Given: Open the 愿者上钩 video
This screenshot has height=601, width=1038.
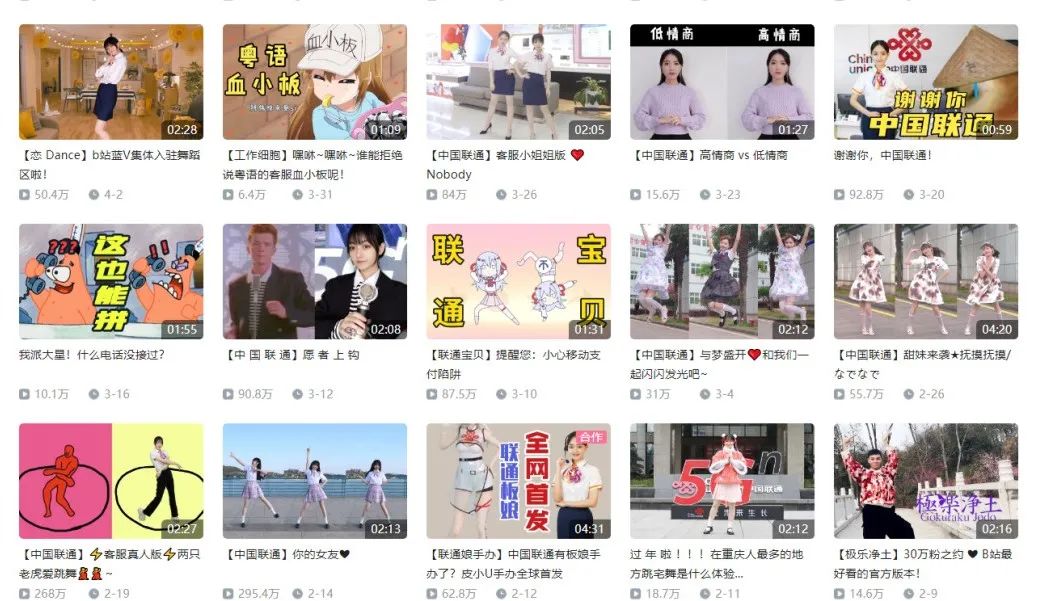Looking at the screenshot, I should click(314, 282).
